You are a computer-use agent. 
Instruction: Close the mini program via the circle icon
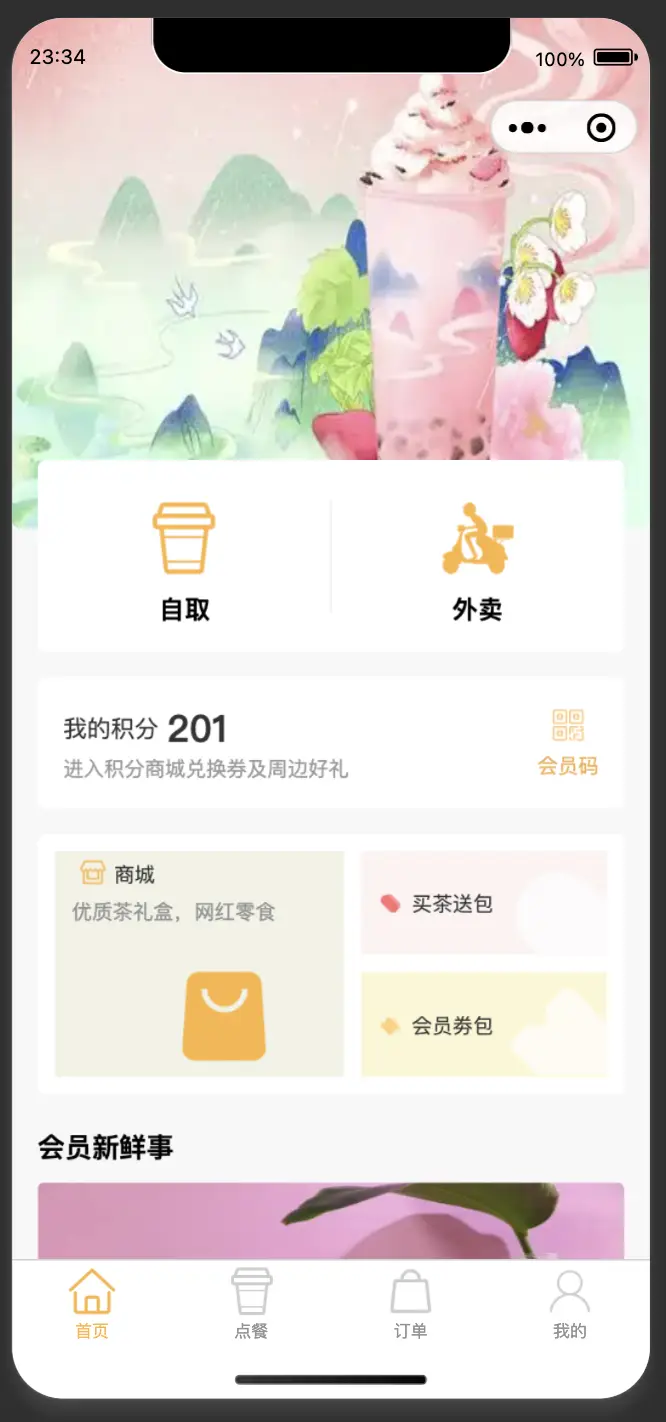coord(601,128)
